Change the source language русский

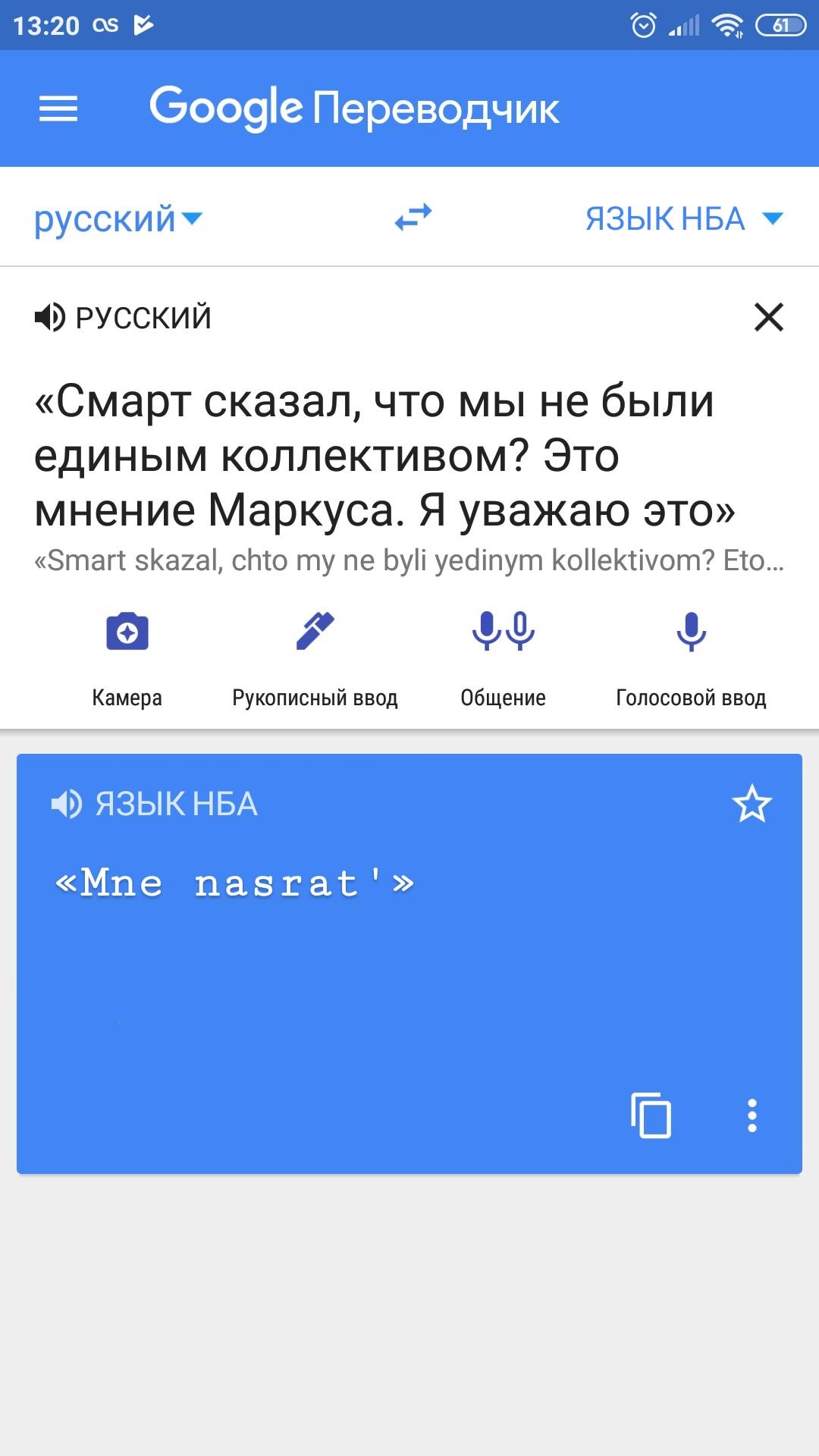118,219
